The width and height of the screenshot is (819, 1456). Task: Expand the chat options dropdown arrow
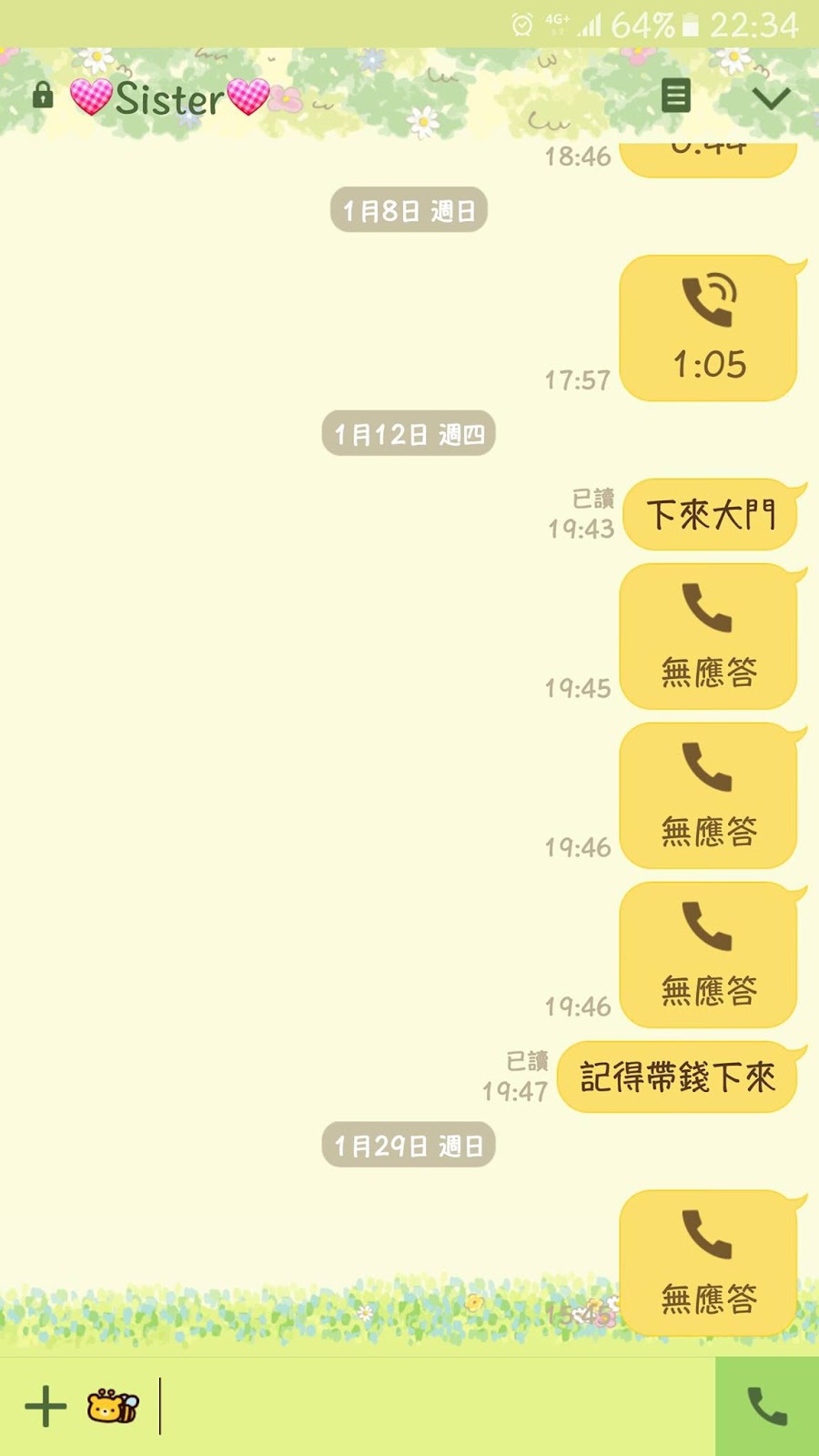coord(771,97)
